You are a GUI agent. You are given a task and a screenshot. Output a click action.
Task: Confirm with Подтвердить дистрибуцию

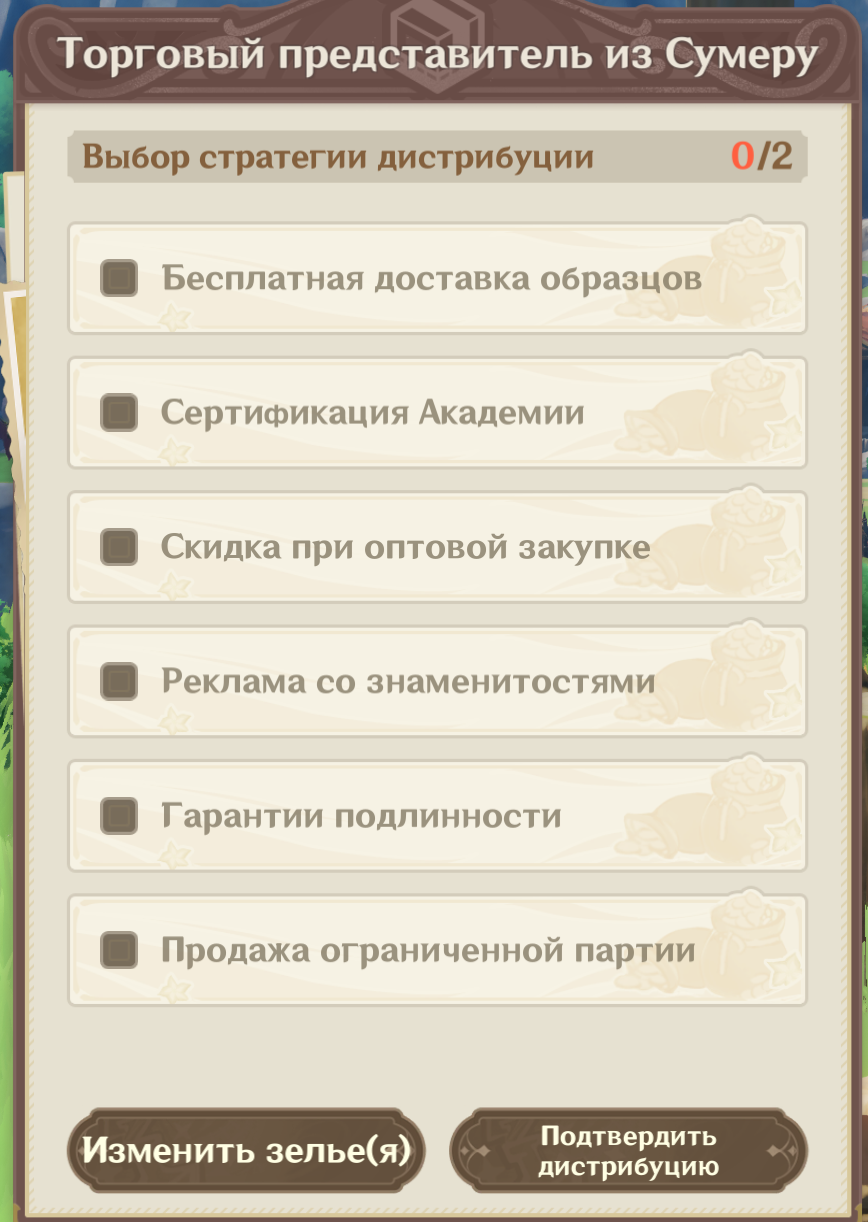coord(628,1150)
